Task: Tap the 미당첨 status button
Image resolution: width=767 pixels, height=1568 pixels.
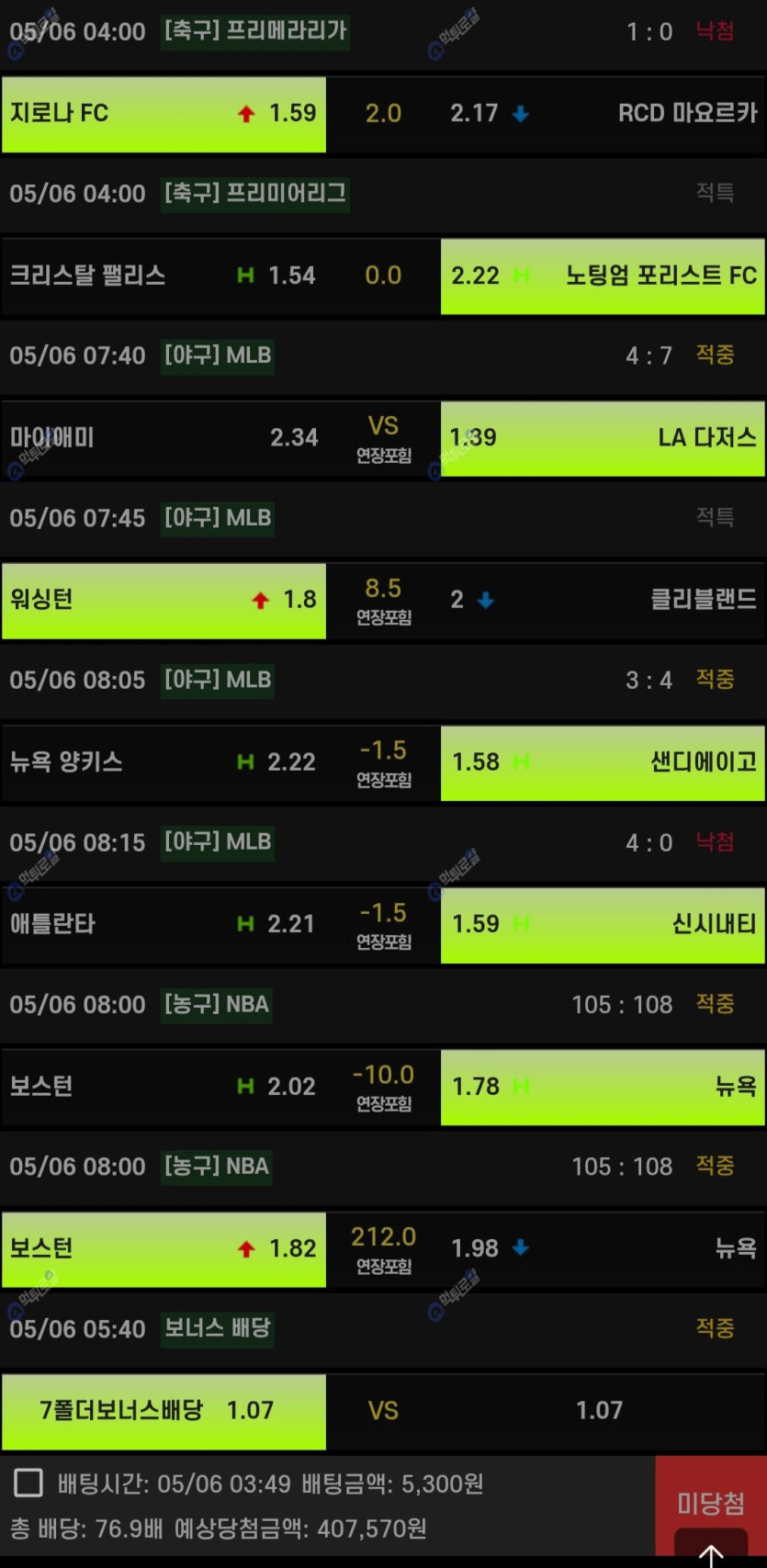Action: [711, 1503]
